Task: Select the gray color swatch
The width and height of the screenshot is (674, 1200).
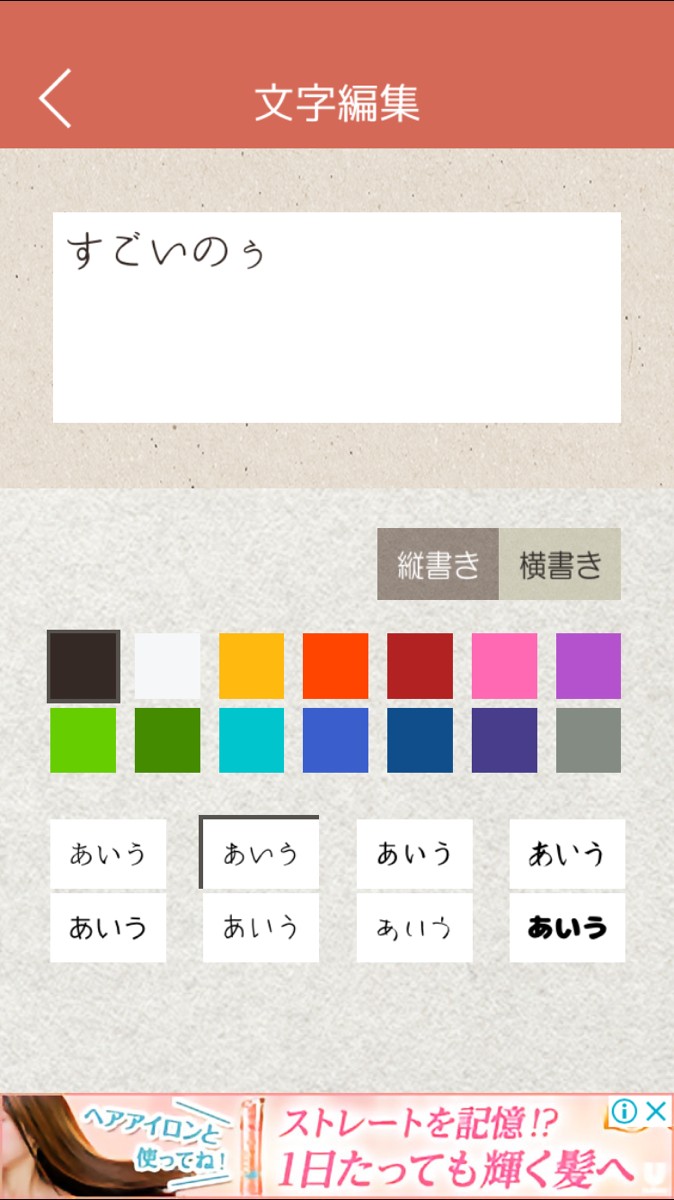Action: click(588, 740)
